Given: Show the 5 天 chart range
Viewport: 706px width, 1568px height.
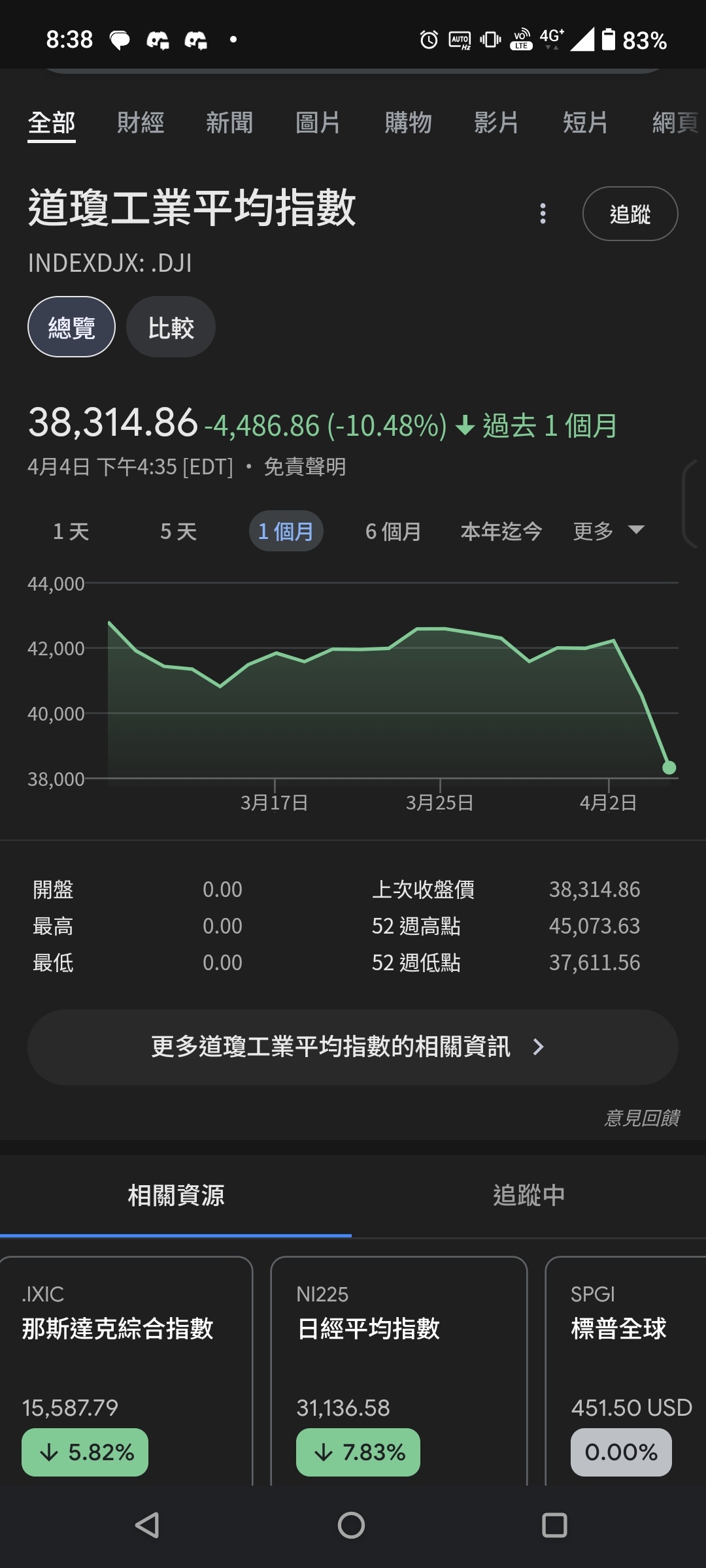Looking at the screenshot, I should [178, 531].
